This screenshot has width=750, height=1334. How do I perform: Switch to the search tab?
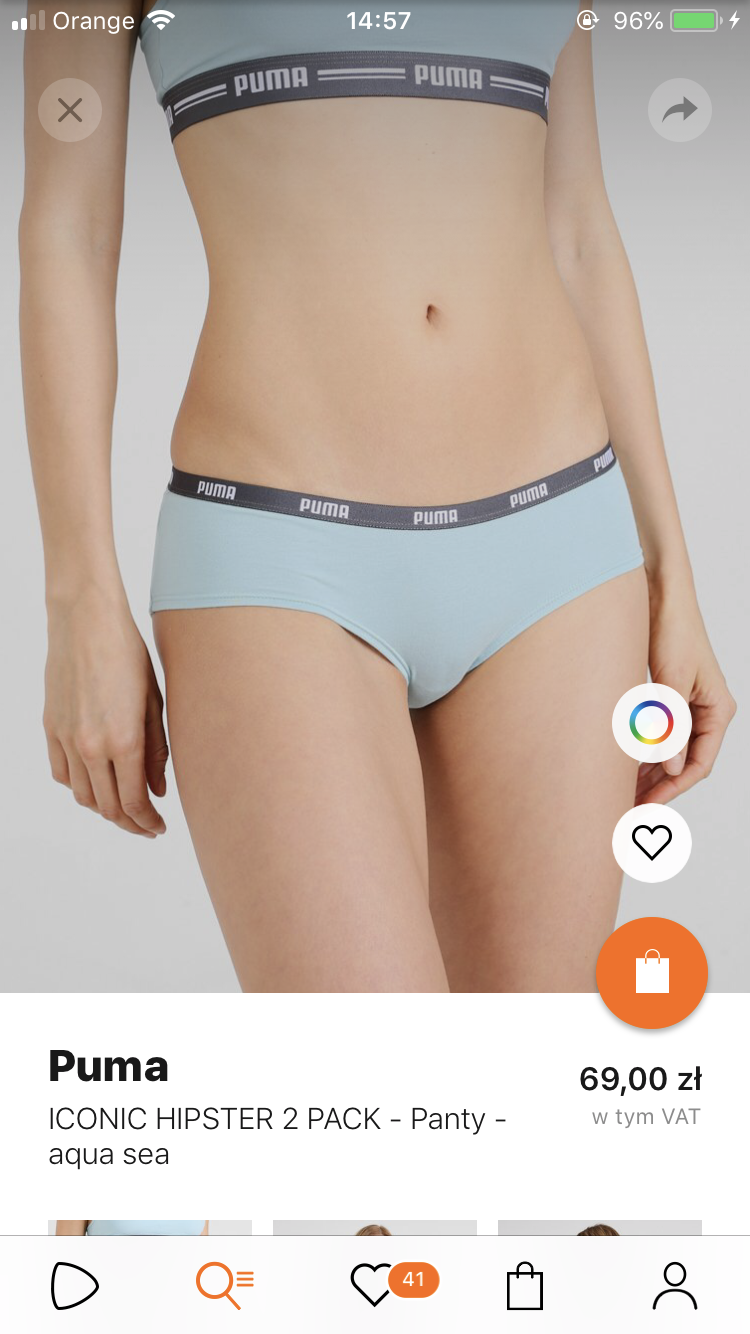(x=225, y=1286)
